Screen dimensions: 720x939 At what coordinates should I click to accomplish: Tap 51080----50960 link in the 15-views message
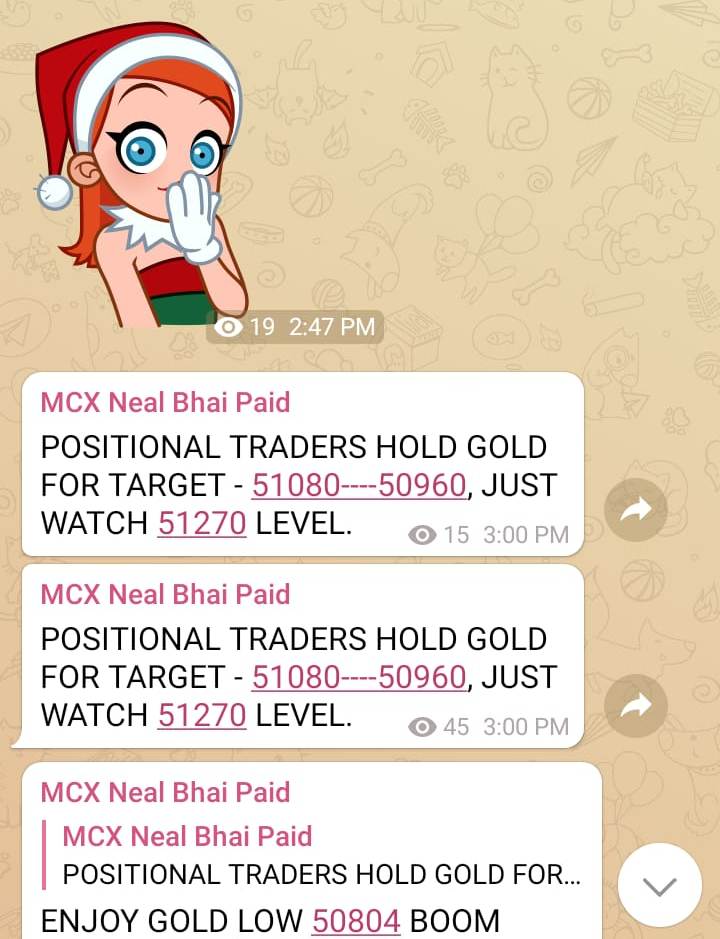(x=358, y=485)
